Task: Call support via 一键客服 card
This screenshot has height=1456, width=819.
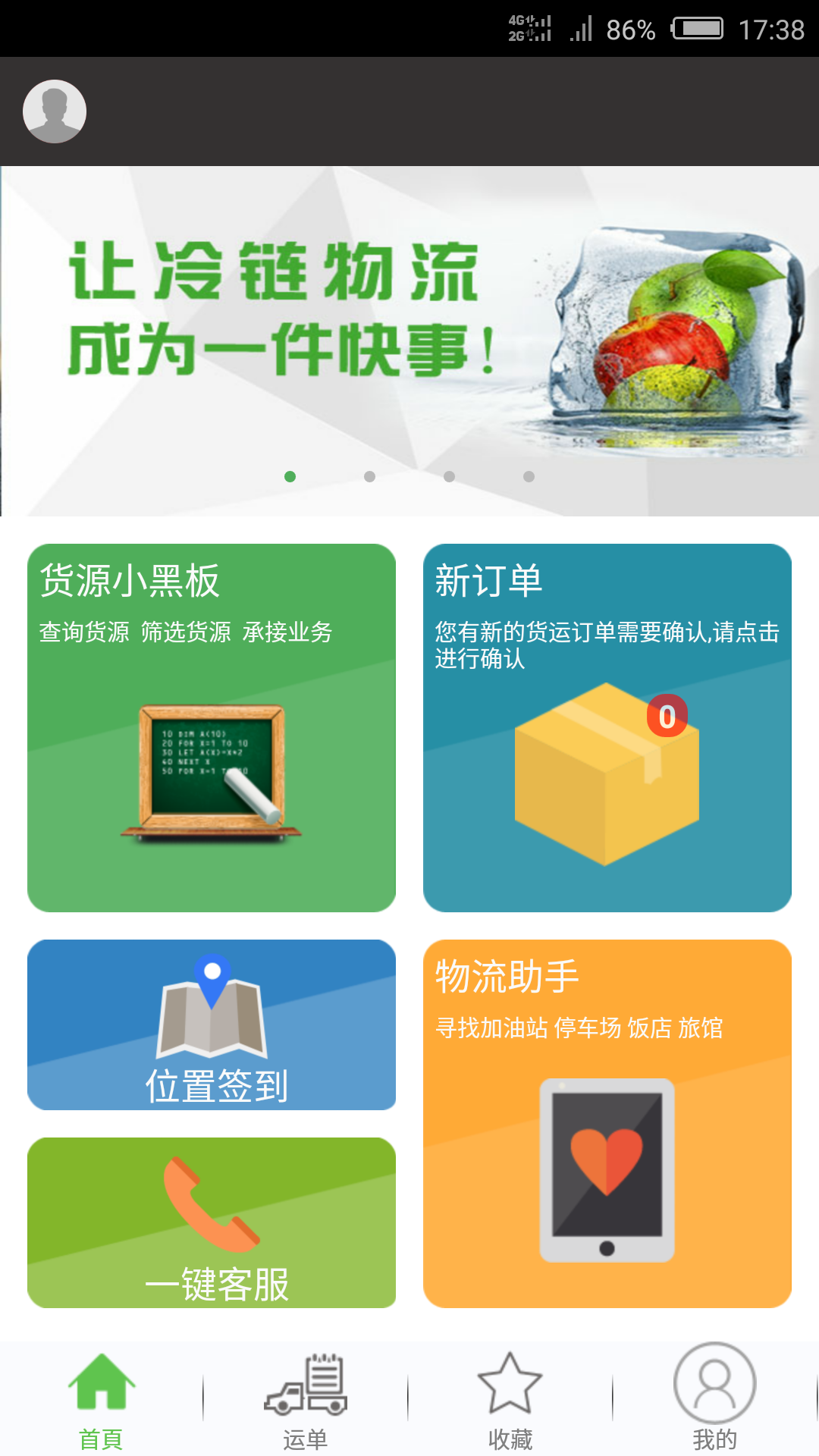Action: (x=212, y=1222)
